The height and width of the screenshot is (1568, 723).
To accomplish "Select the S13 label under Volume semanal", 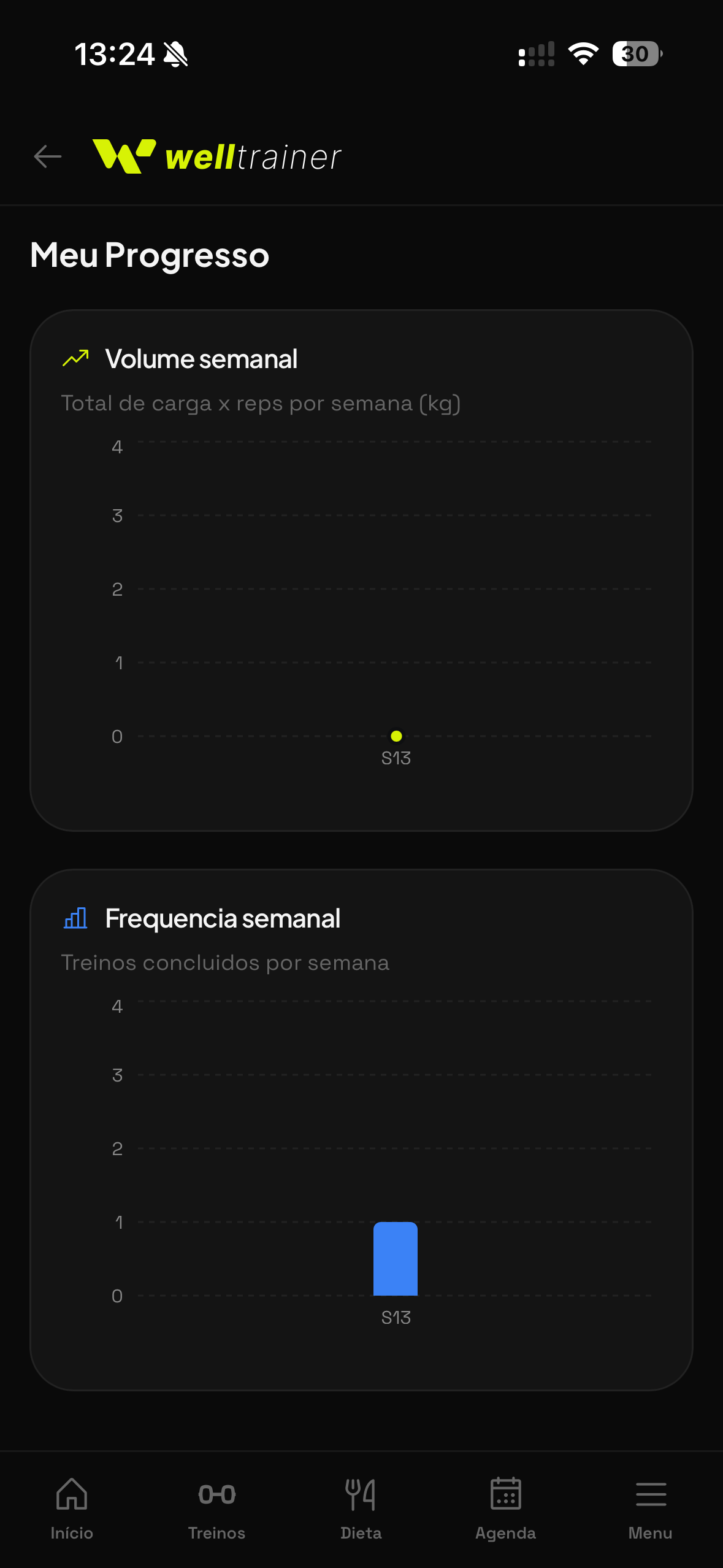I will pos(396,758).
